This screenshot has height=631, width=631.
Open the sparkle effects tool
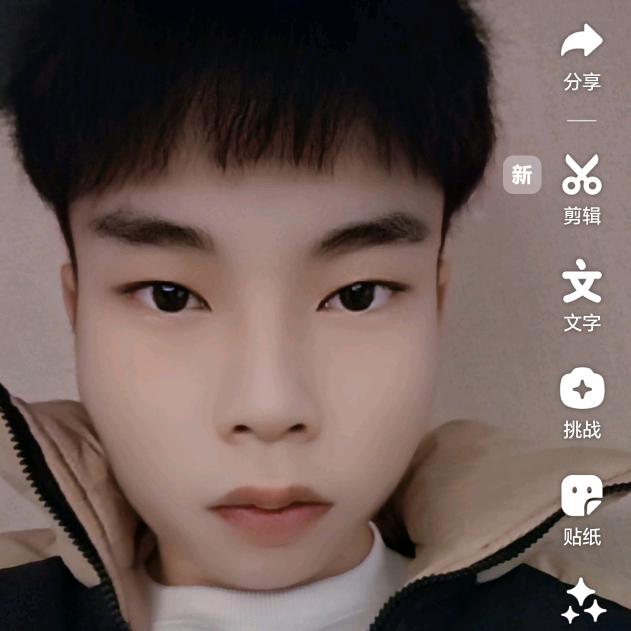(583, 601)
